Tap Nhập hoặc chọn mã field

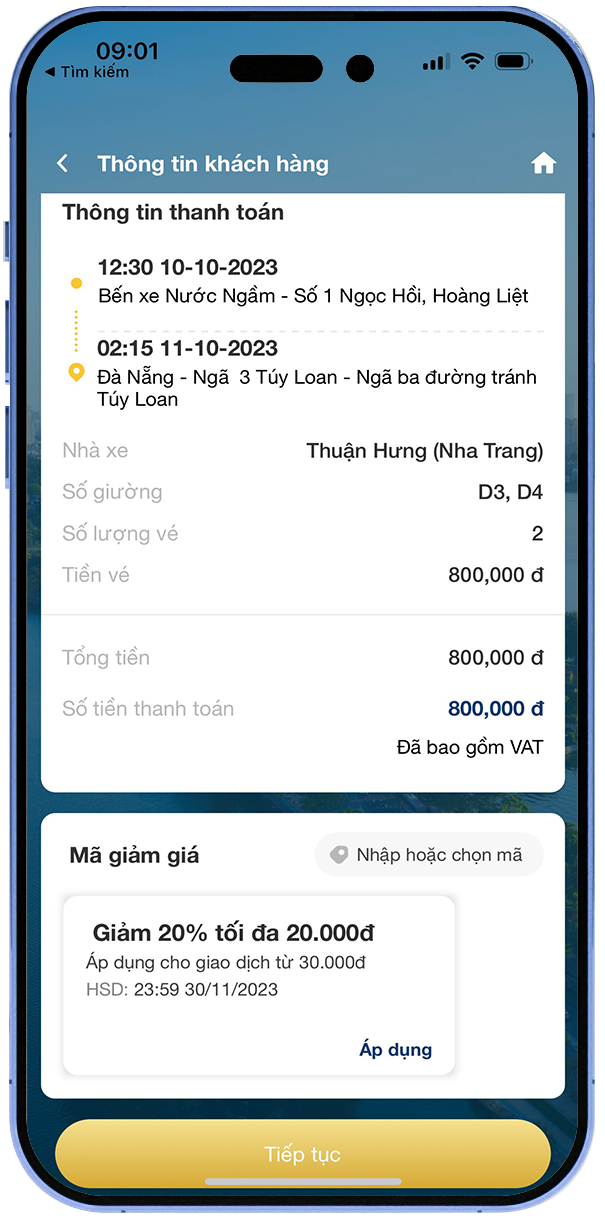[430, 855]
